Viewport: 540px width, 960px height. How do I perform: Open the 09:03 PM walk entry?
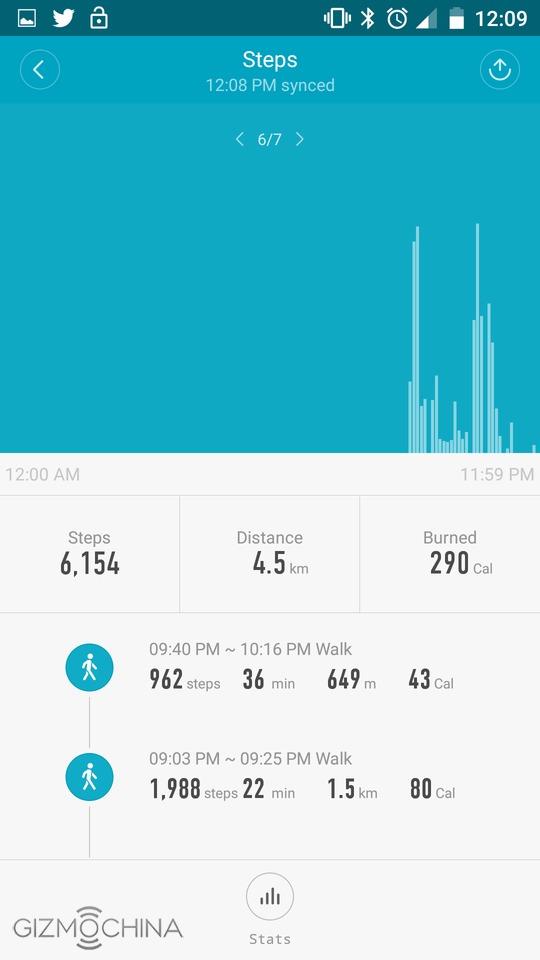coord(270,777)
